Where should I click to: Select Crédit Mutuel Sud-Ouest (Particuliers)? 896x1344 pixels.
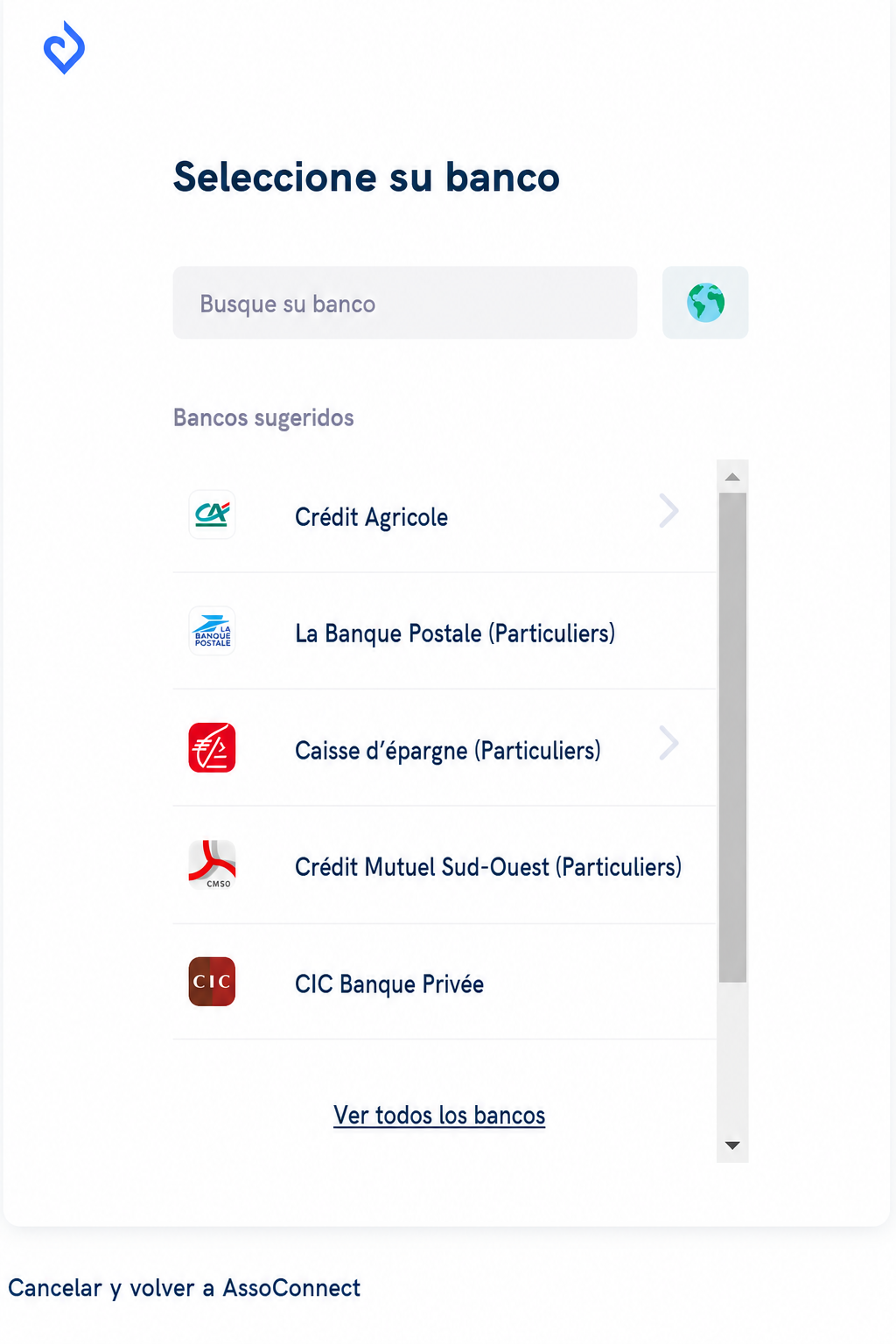pos(444,865)
